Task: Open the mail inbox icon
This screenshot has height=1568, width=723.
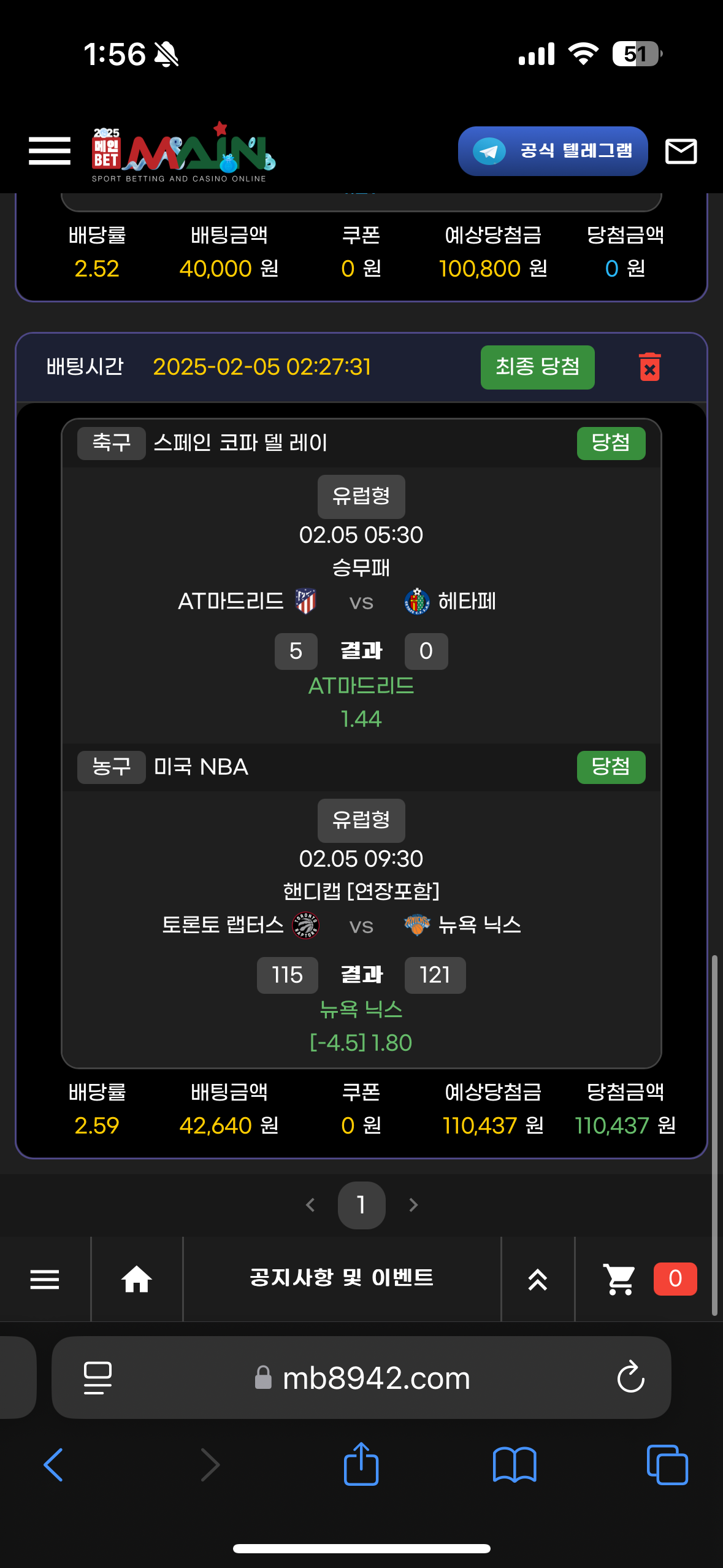Action: (x=681, y=151)
